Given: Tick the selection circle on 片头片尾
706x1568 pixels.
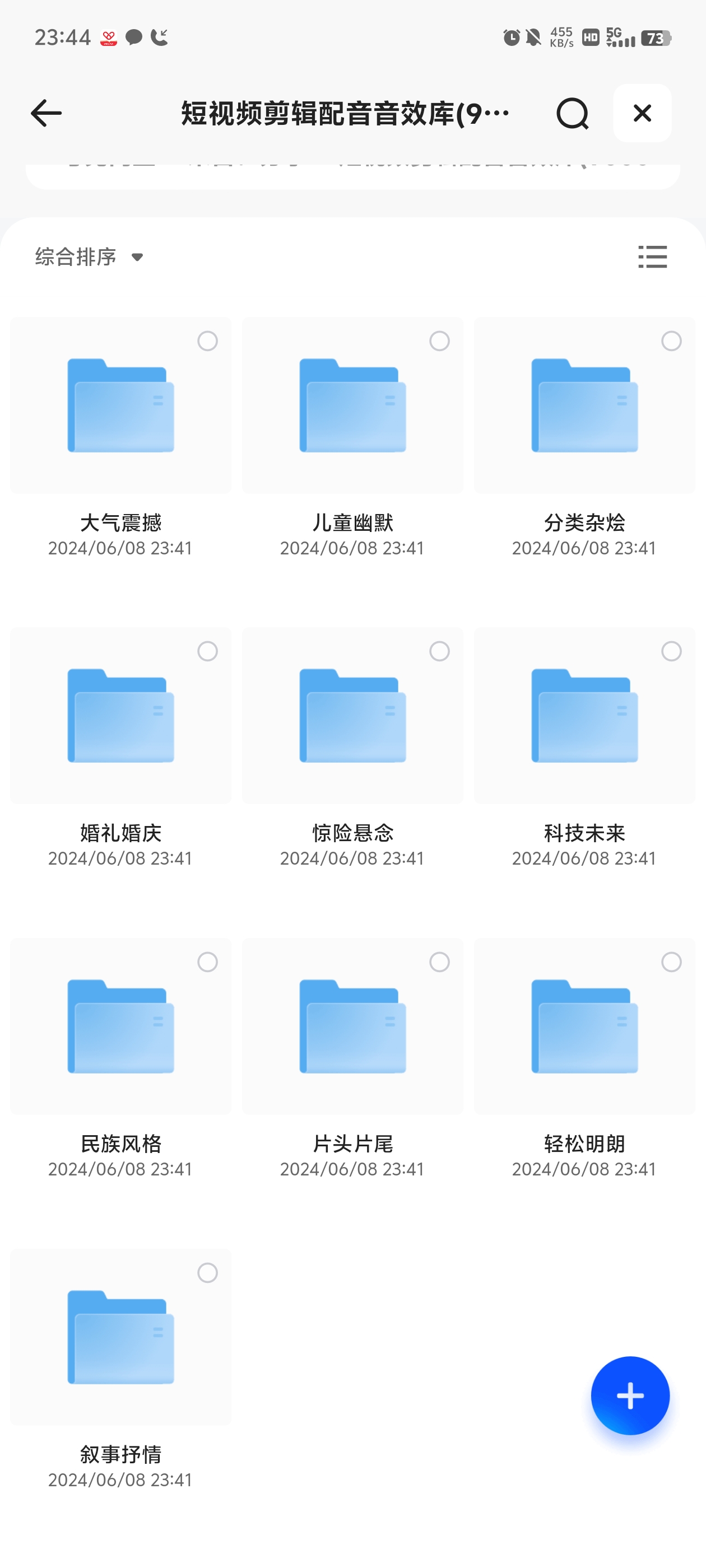Looking at the screenshot, I should (439, 962).
